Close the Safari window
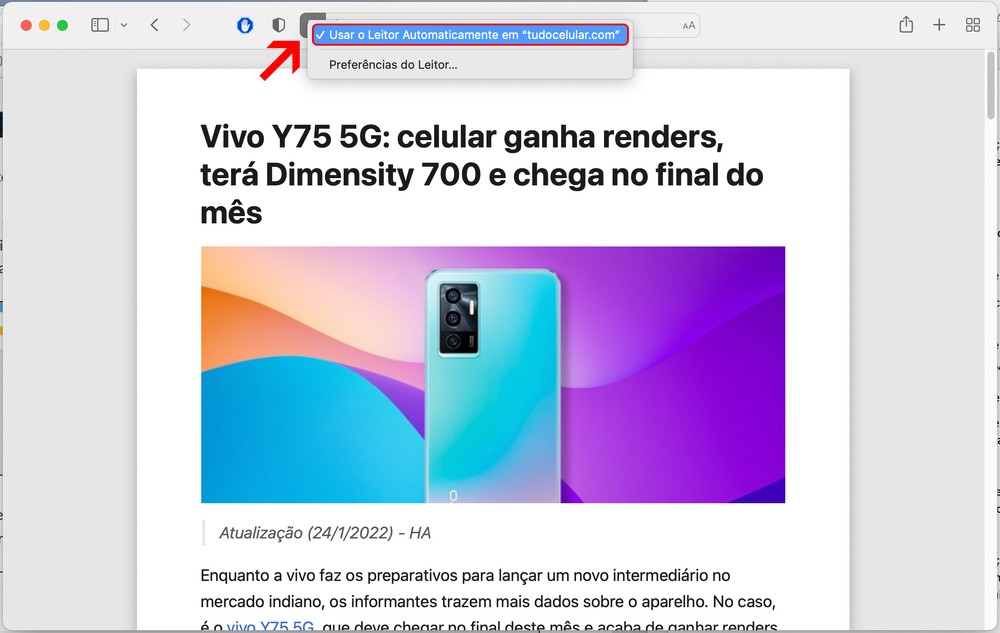Viewport: 1000px width, 633px height. 26,25
